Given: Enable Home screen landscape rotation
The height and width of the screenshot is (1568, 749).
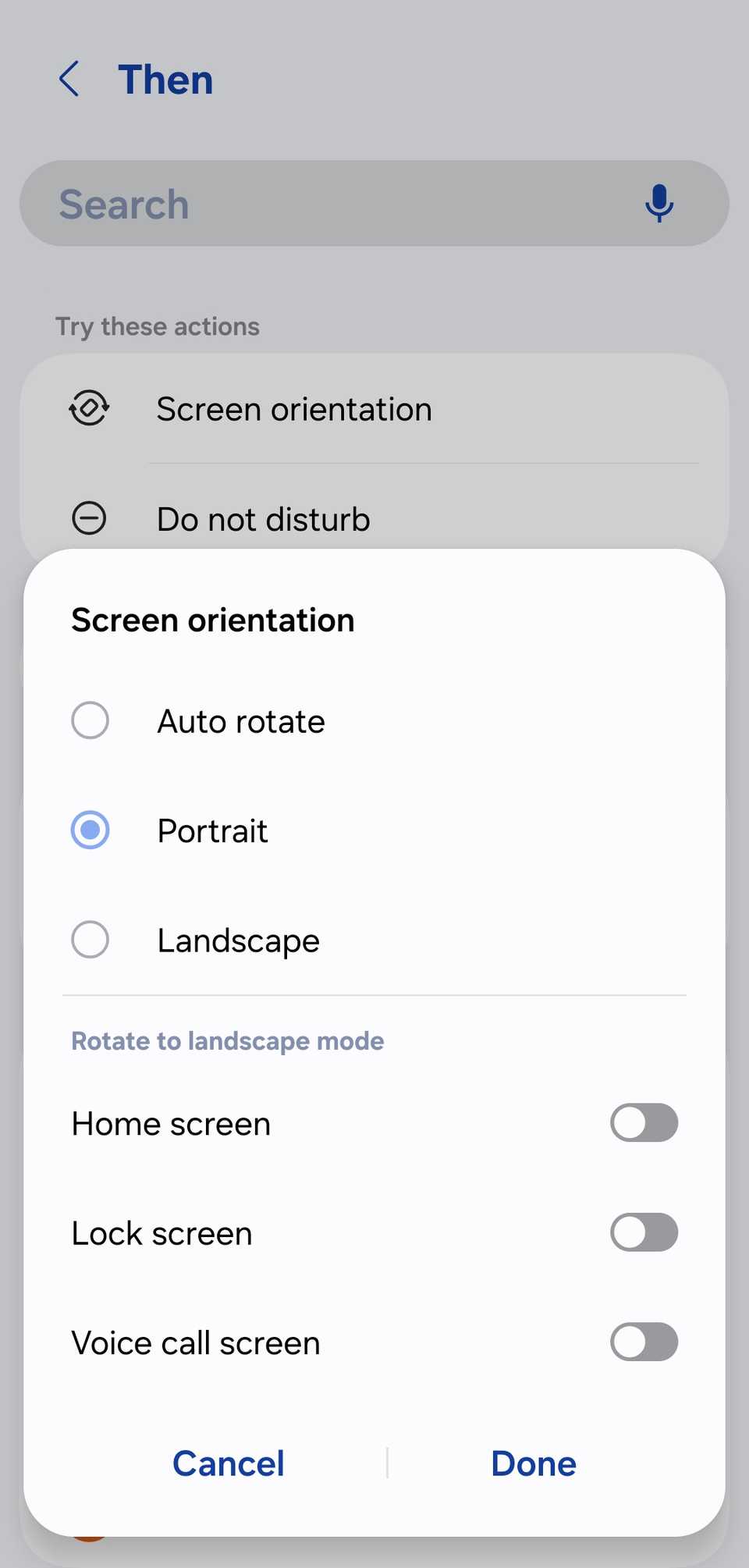Looking at the screenshot, I should (x=644, y=1123).
